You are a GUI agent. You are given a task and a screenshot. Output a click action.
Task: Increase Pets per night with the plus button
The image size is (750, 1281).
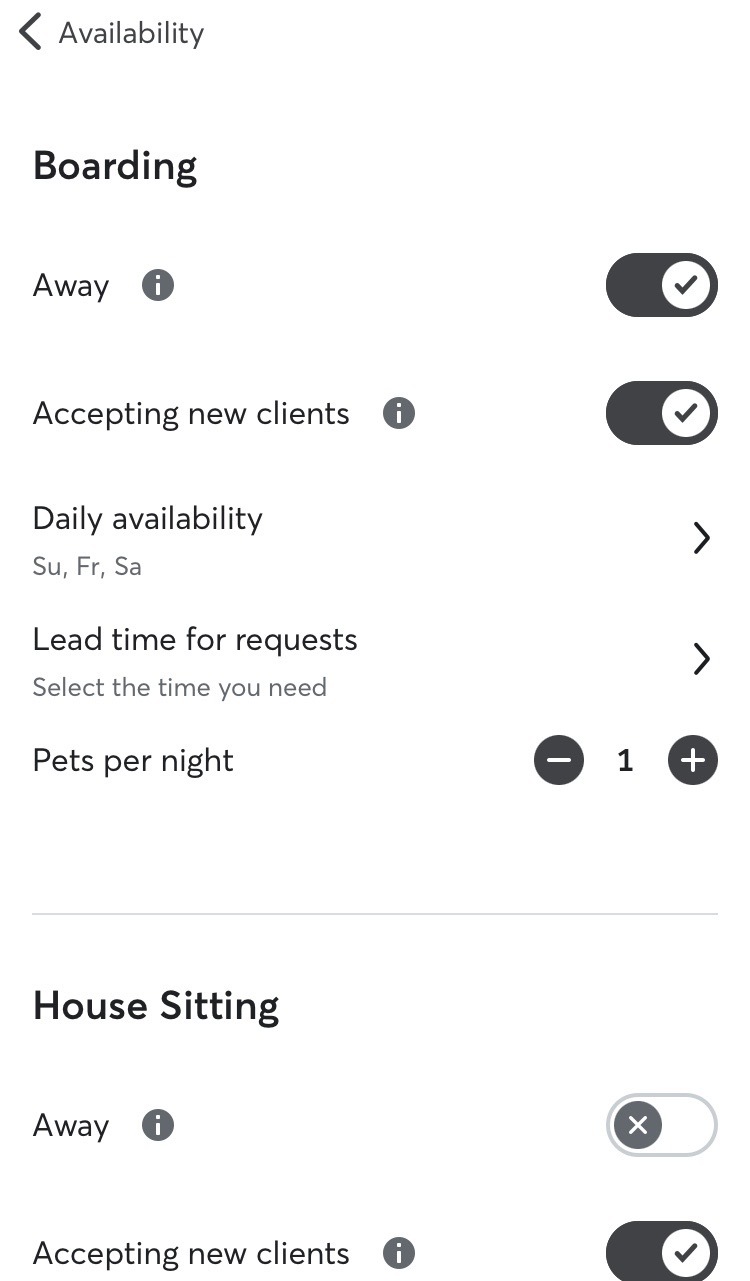692,760
